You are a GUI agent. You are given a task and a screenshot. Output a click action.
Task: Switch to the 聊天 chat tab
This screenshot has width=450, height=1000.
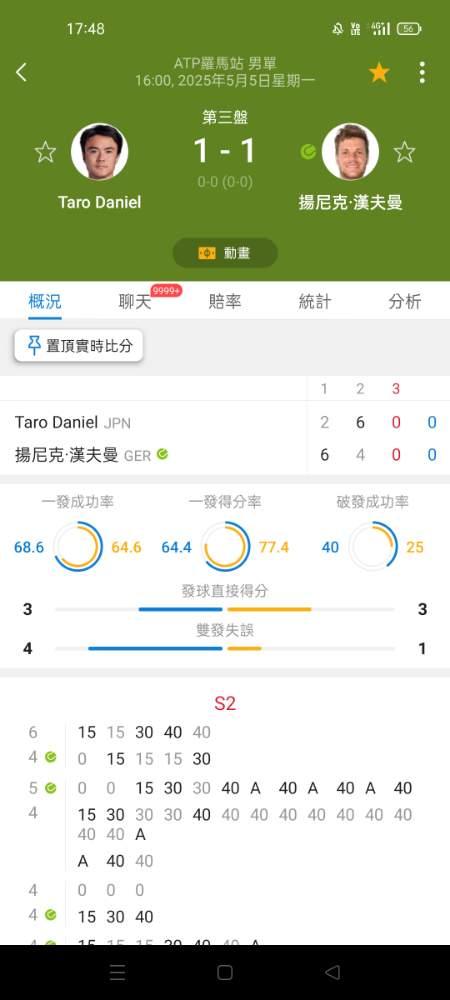pos(135,302)
